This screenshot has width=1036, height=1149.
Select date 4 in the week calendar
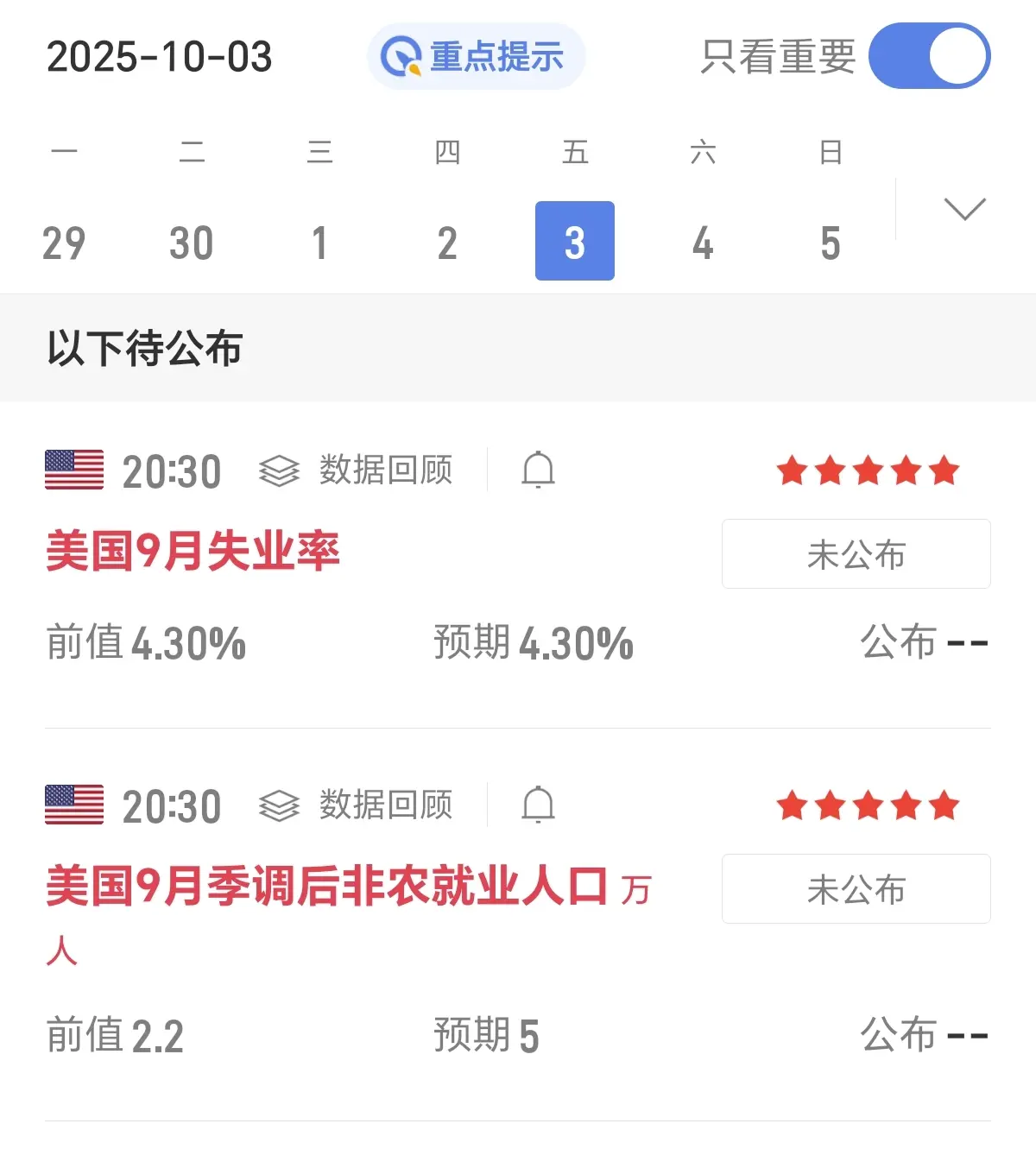tap(703, 243)
